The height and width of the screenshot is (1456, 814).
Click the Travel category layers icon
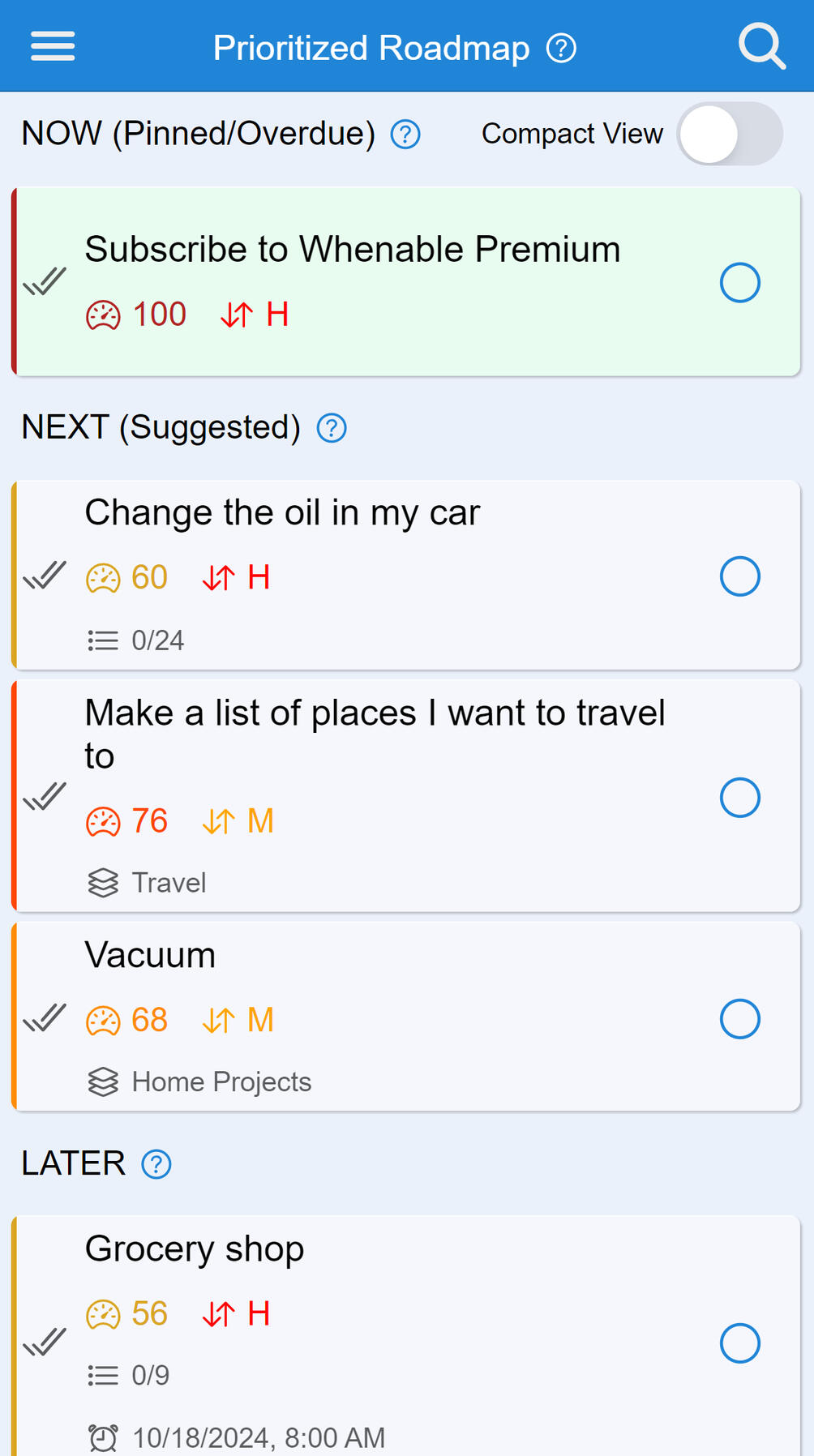[x=102, y=883]
